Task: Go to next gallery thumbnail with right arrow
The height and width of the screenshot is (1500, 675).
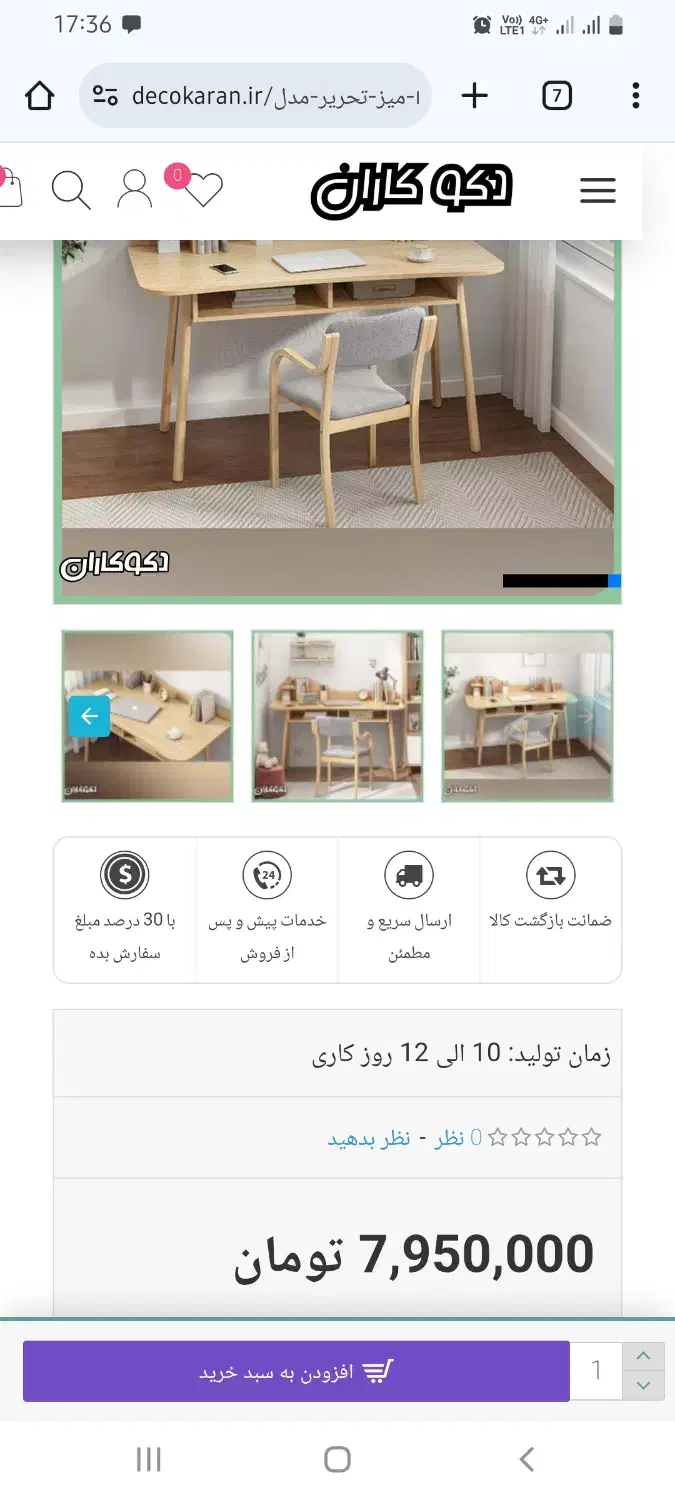Action: [586, 716]
